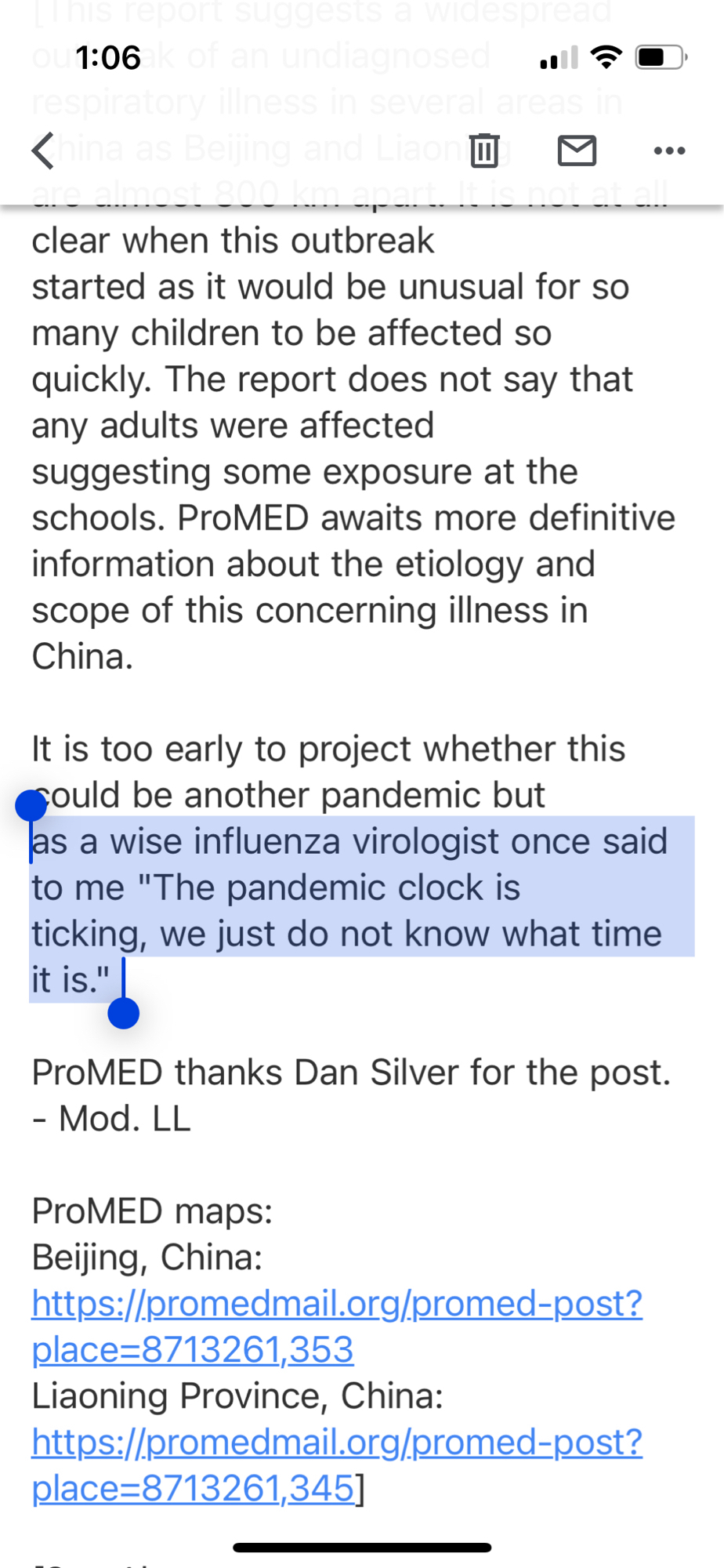
Task: Delete this email with the trash icon
Action: pyautogui.click(x=483, y=151)
